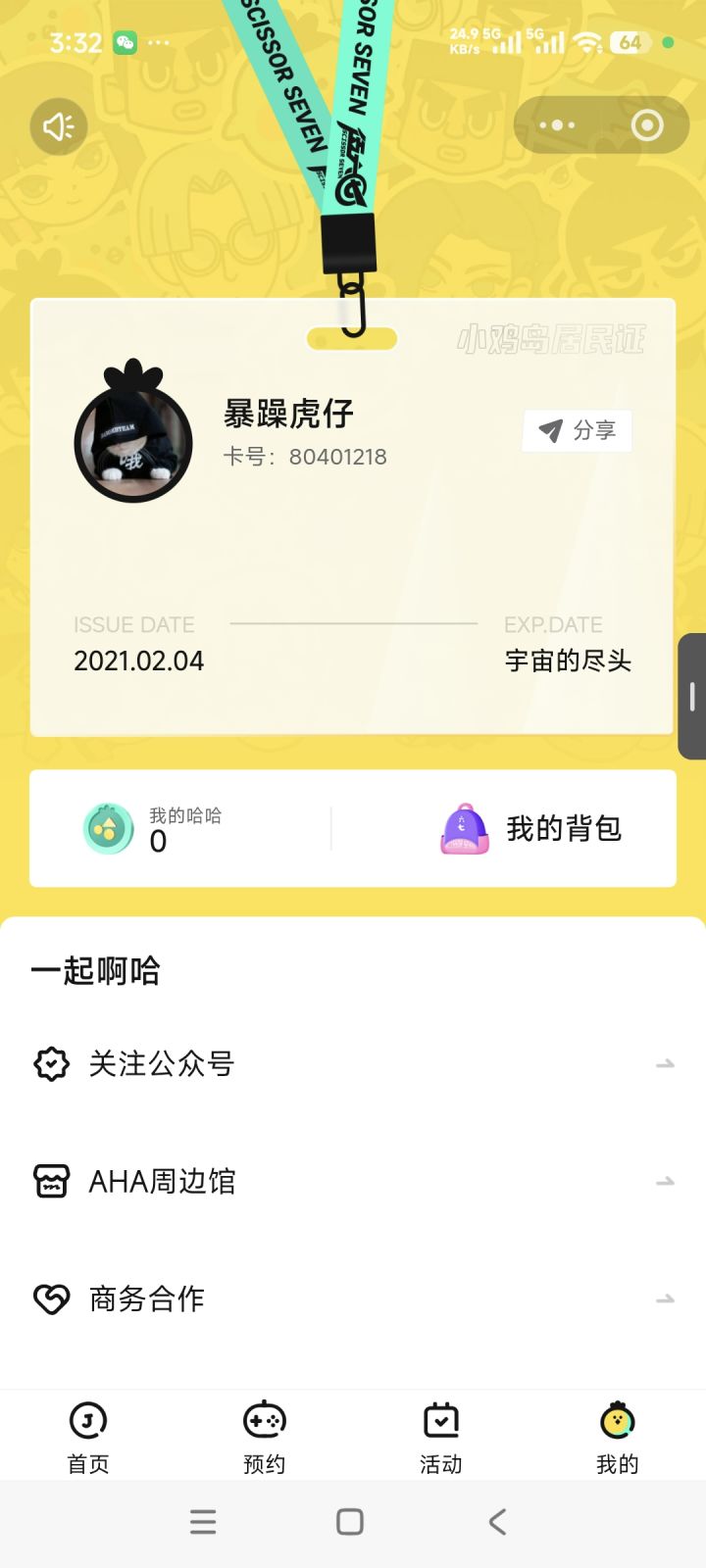
Task: Tap the 分享 share button
Action: (x=577, y=430)
